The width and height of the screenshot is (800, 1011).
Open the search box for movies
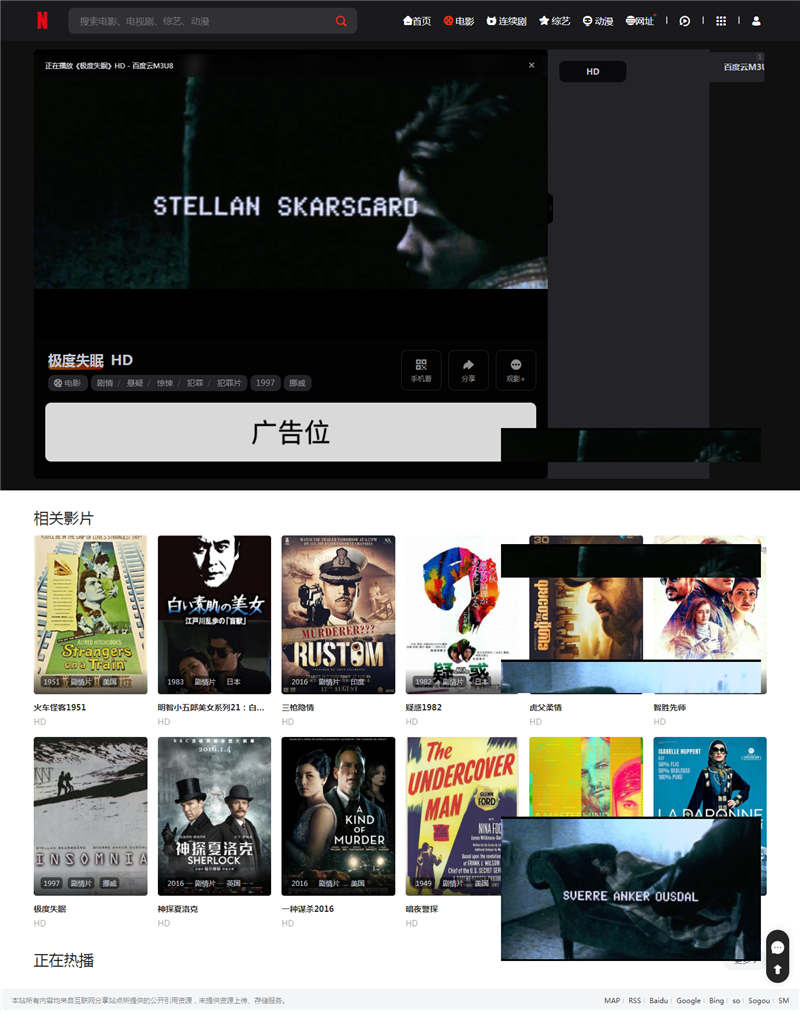[x=200, y=20]
